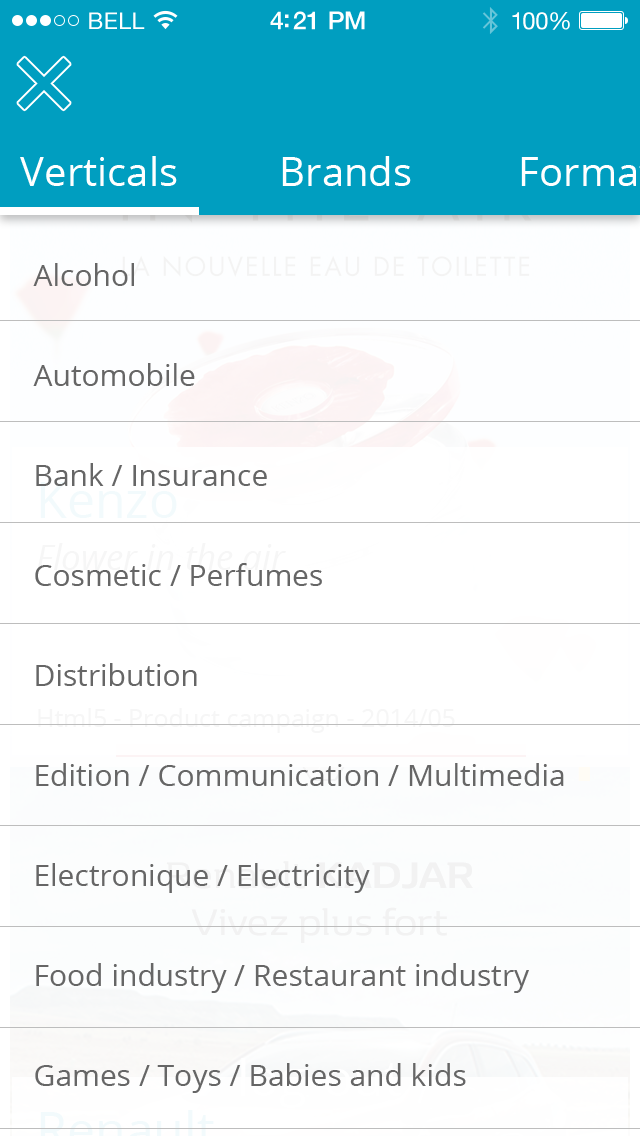640x1136 pixels.
Task: Select Automobile from the list
Action: (115, 375)
